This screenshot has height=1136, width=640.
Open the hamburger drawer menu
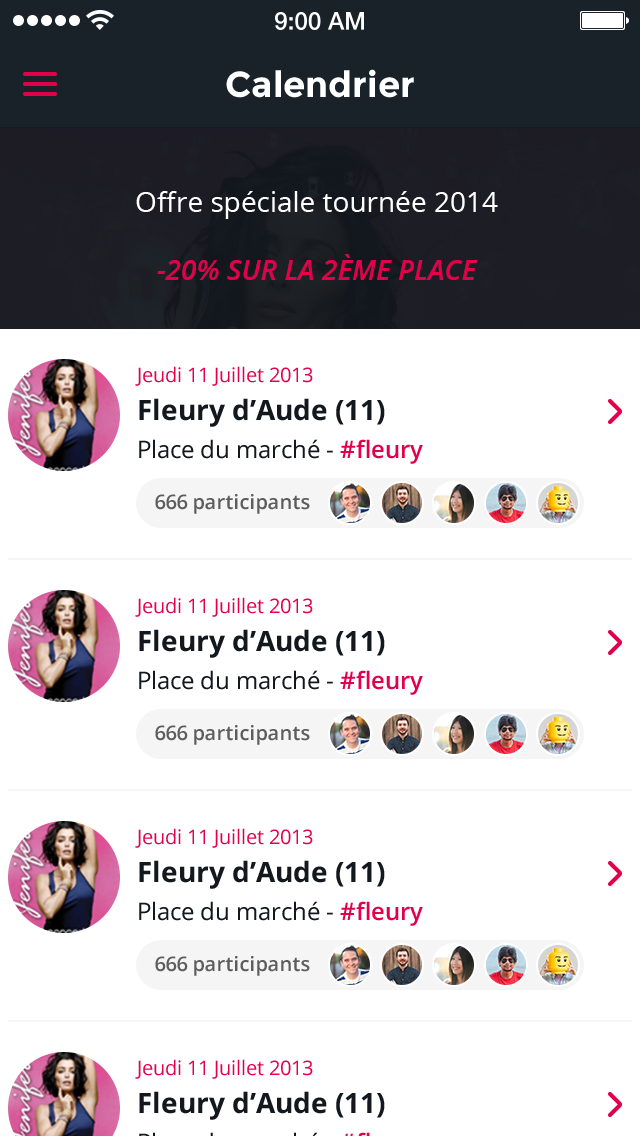tap(40, 85)
